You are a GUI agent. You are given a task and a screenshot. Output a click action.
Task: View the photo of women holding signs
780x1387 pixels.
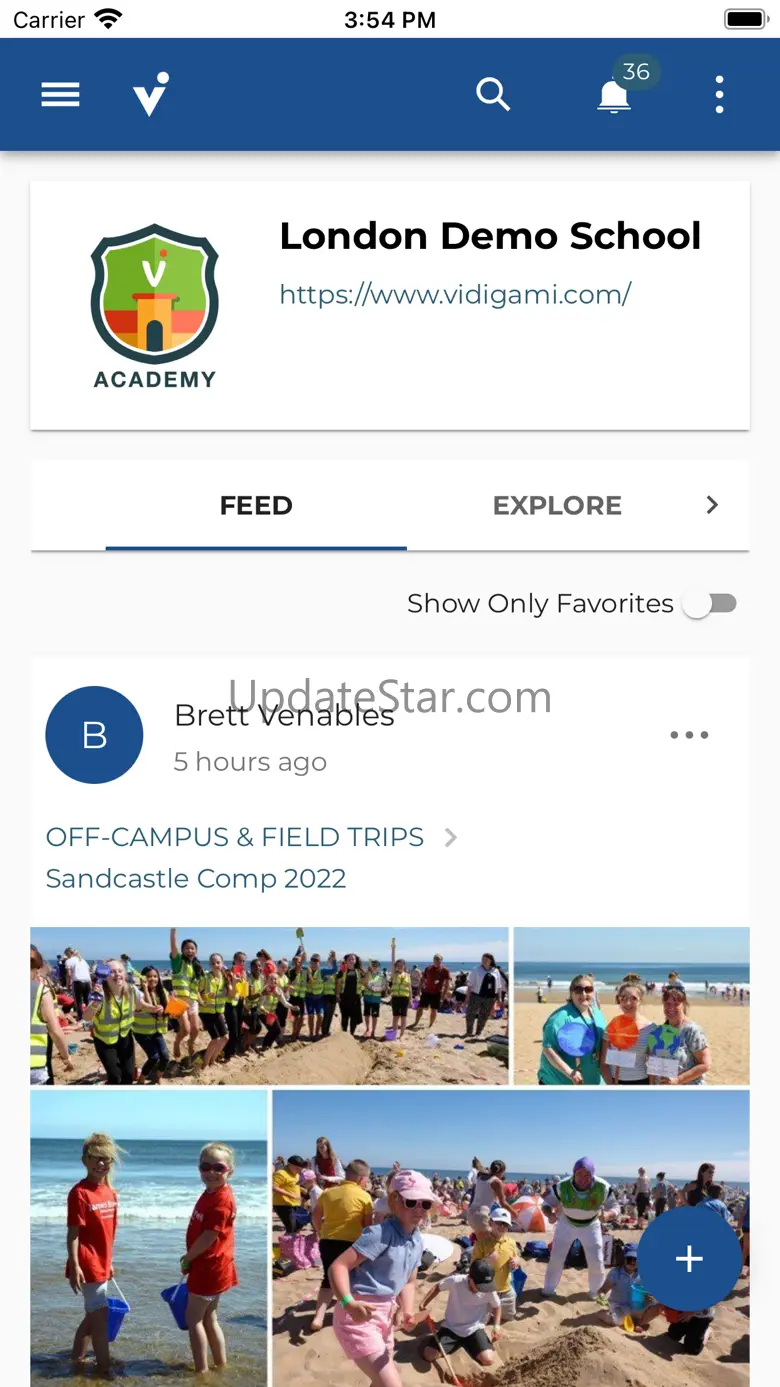pyautogui.click(x=631, y=1005)
